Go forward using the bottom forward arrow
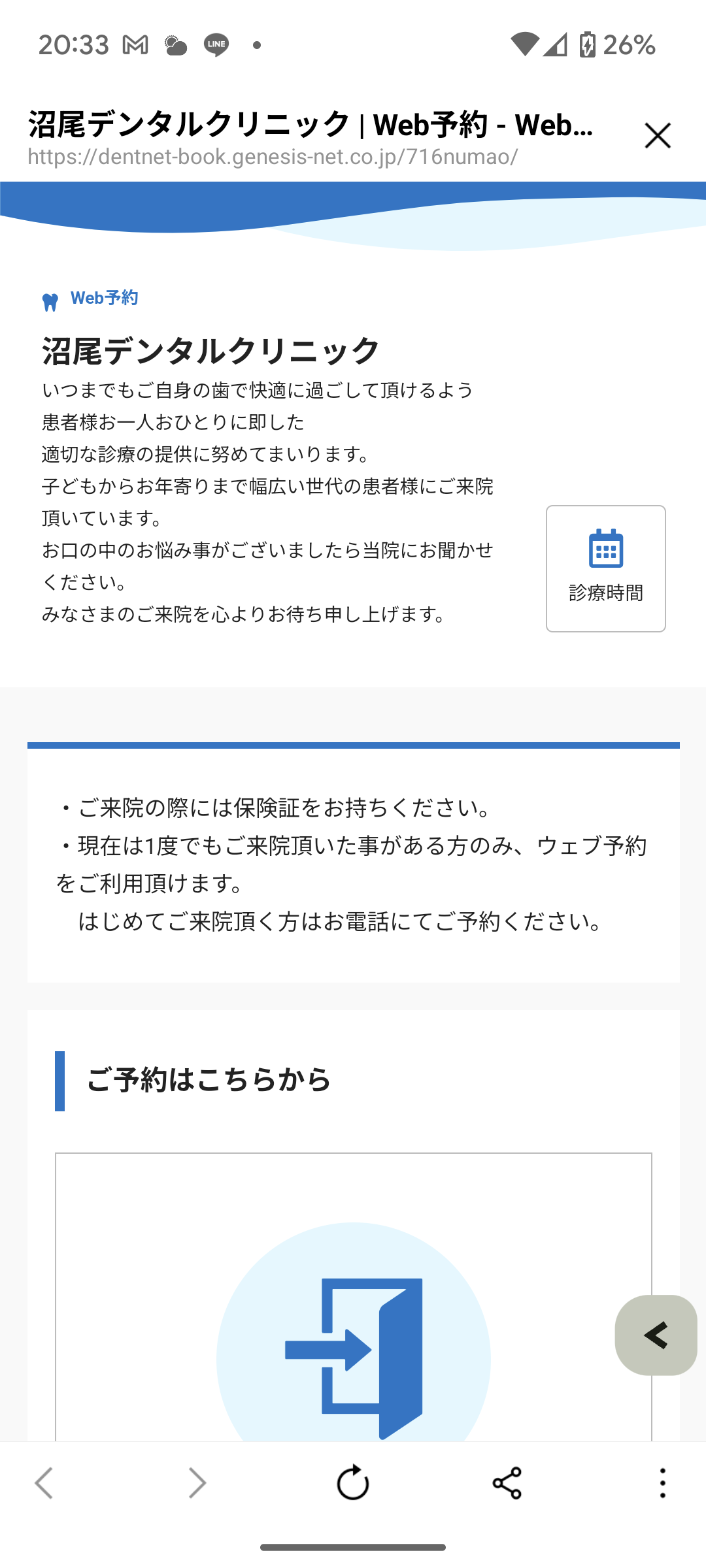This screenshot has height=1568, width=706. [x=197, y=1482]
